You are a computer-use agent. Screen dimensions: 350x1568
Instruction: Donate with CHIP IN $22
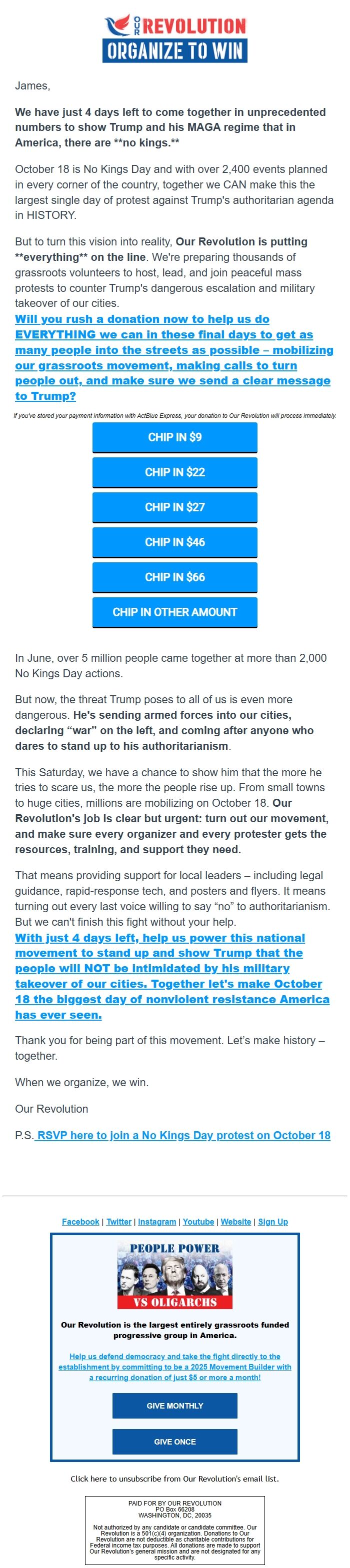pos(174,472)
